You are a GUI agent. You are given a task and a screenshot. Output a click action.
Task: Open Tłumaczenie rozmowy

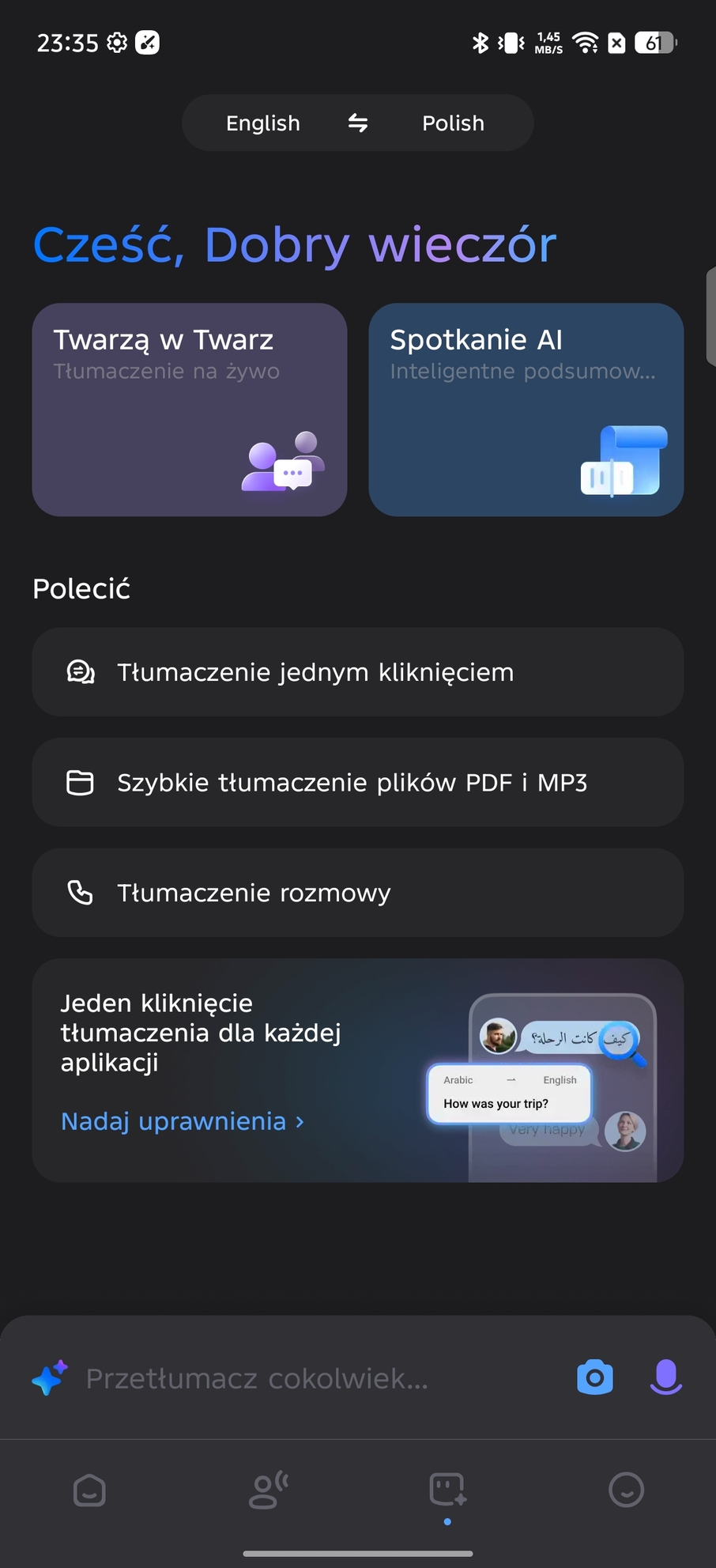[357, 893]
